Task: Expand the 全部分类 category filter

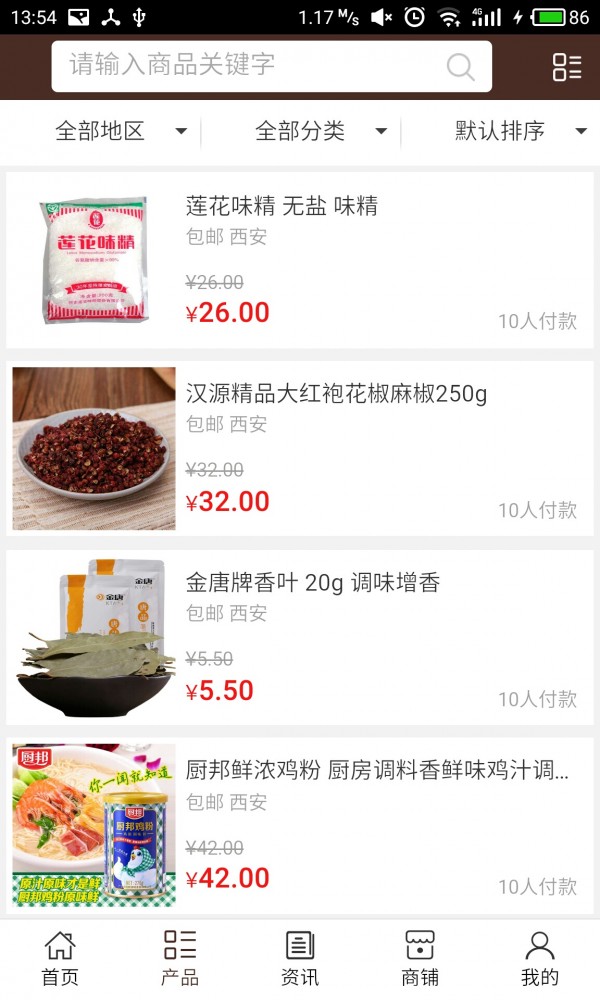Action: pyautogui.click(x=320, y=131)
